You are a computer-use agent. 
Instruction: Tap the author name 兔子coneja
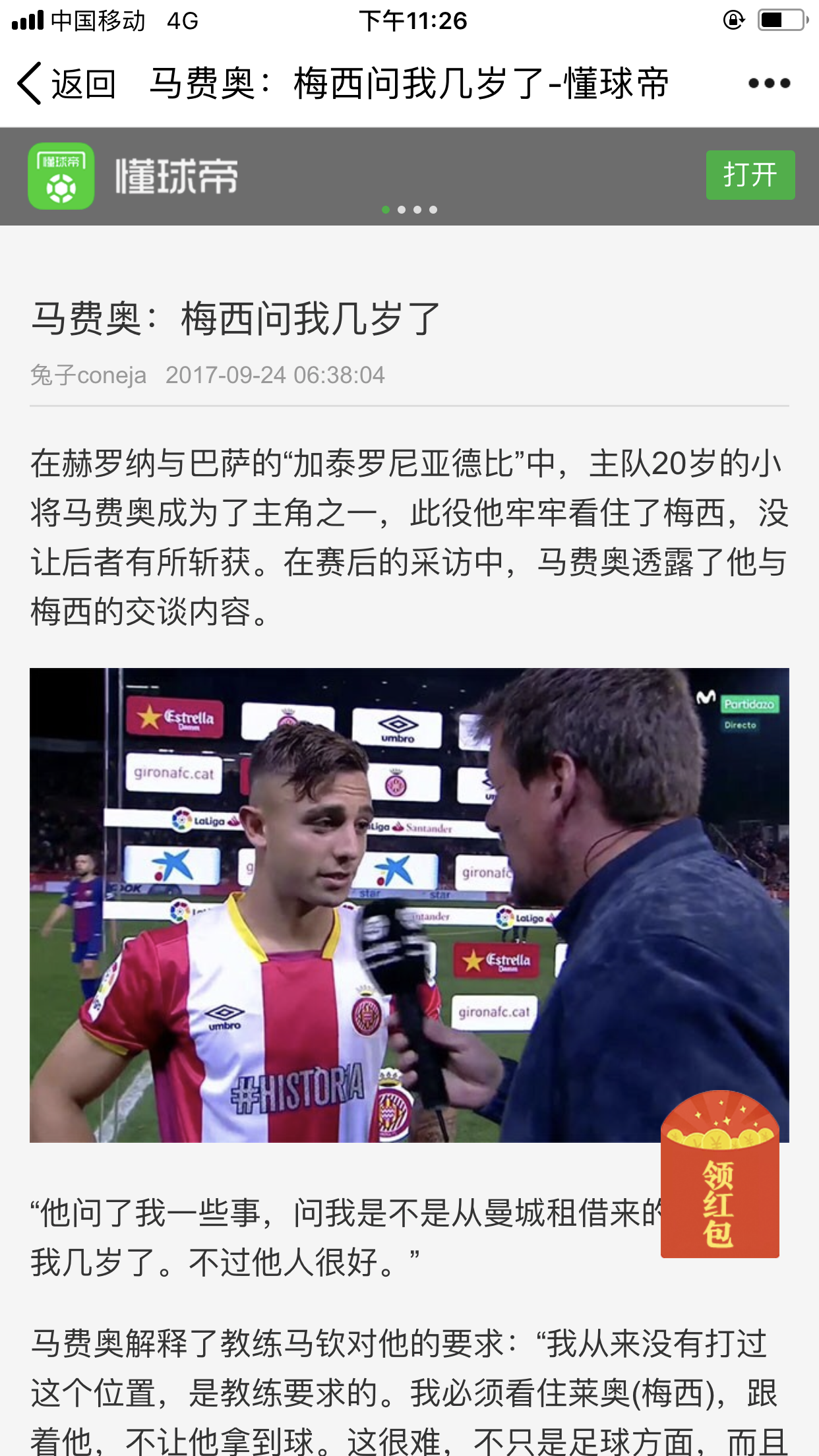[x=89, y=375]
